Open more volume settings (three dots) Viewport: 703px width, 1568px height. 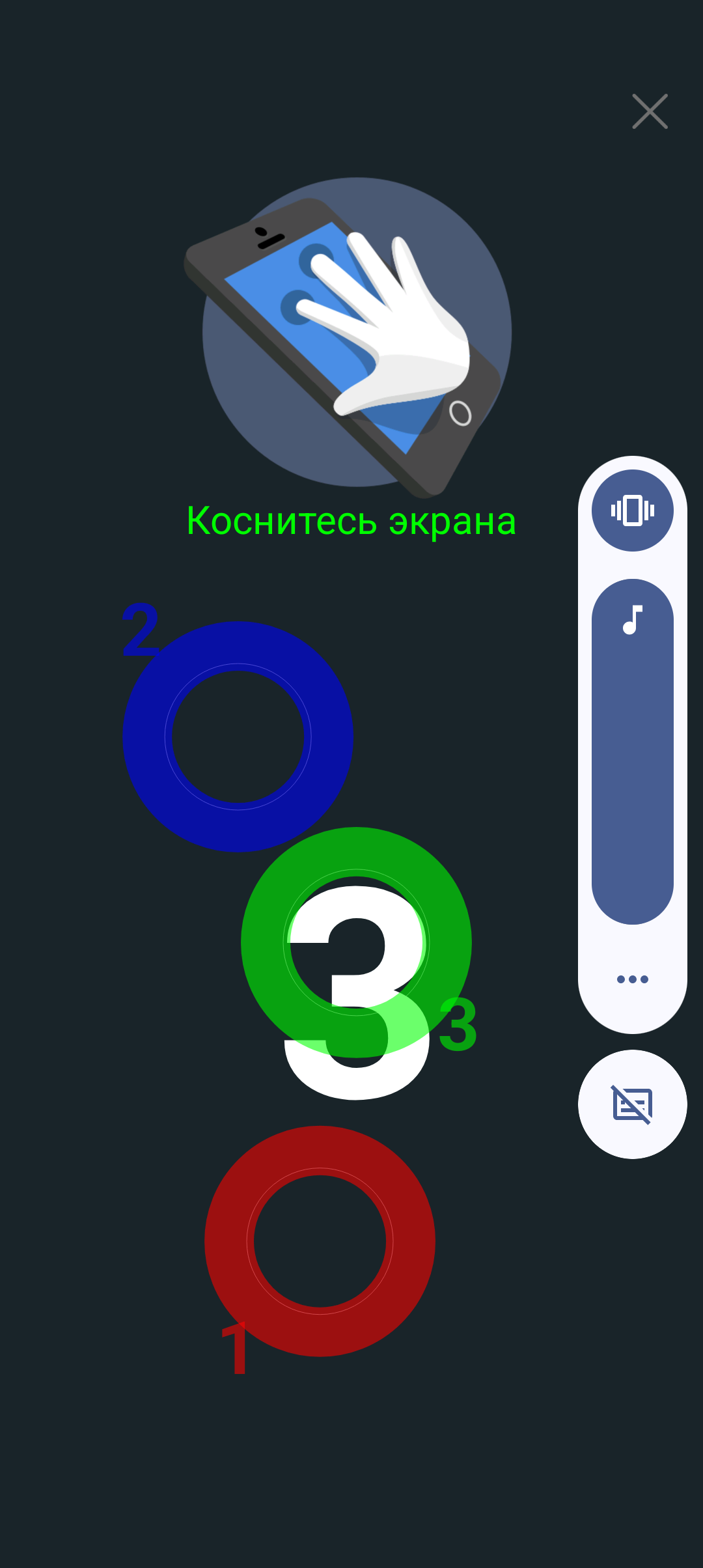632,979
